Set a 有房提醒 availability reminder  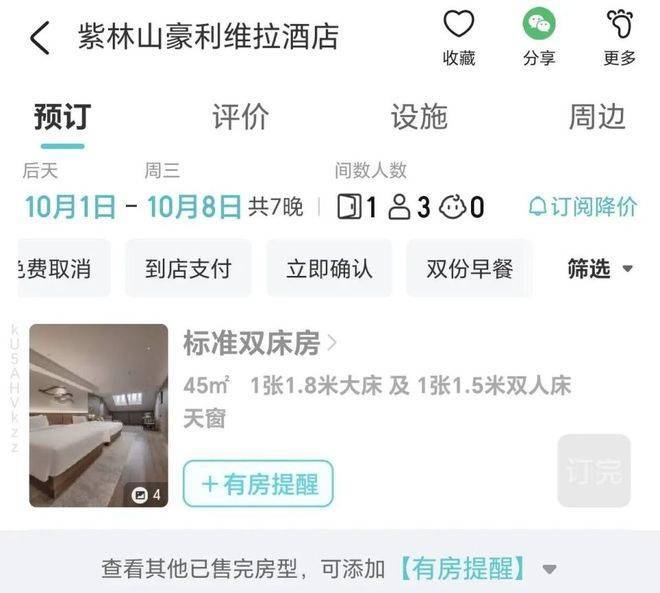pos(258,484)
